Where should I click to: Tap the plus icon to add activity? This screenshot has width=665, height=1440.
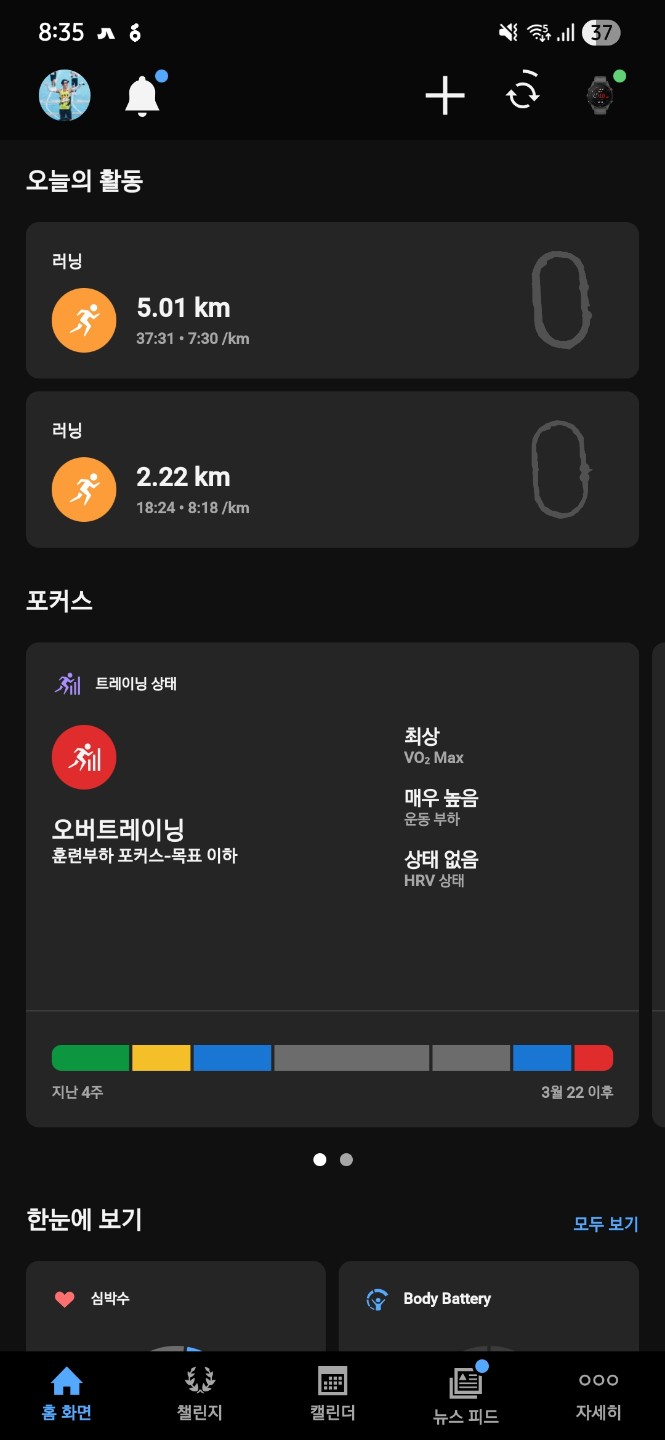(x=445, y=96)
